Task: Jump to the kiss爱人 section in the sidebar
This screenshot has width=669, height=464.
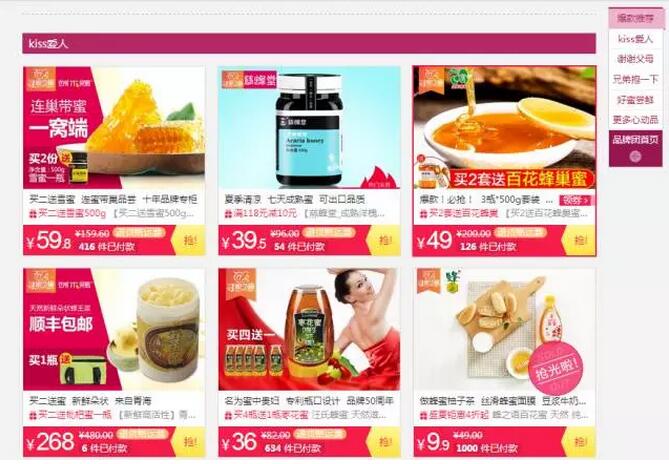Action: click(635, 38)
